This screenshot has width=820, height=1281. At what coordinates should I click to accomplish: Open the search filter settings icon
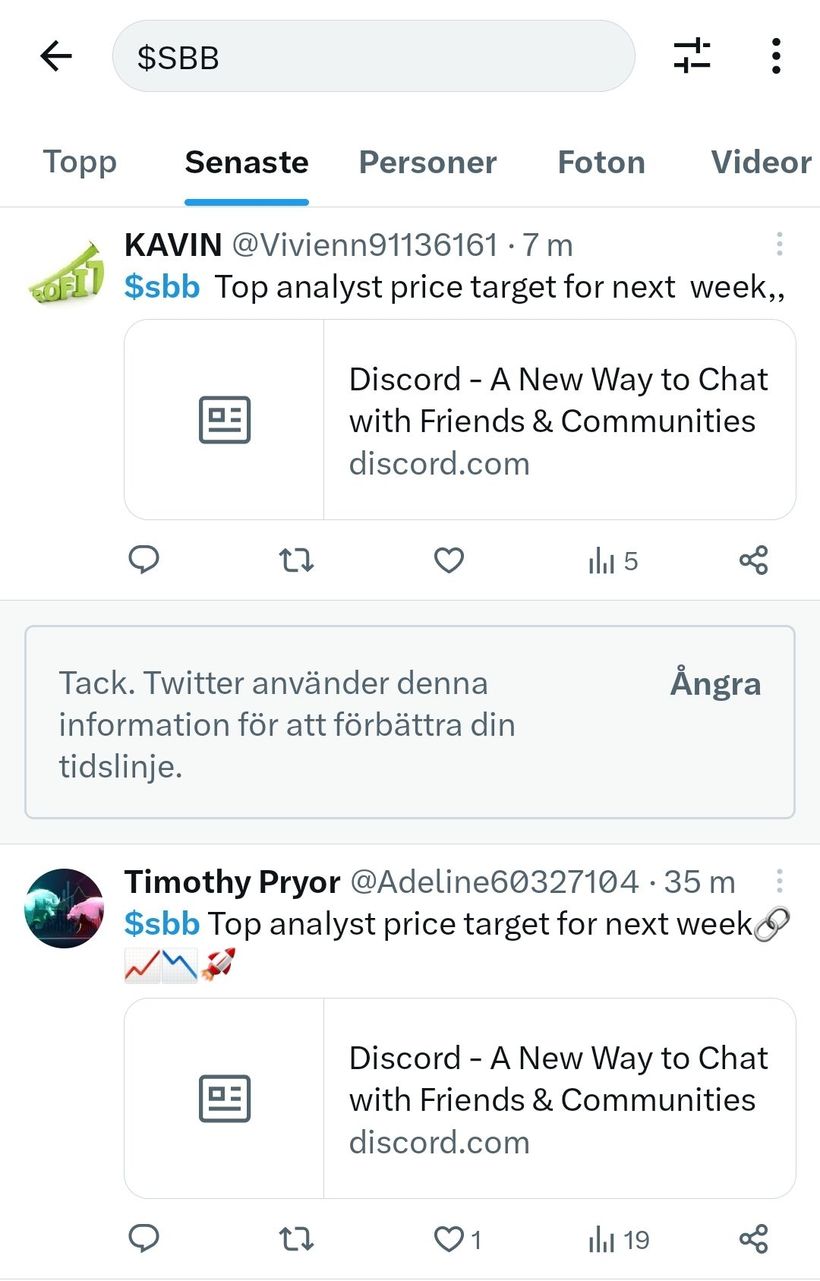point(691,56)
